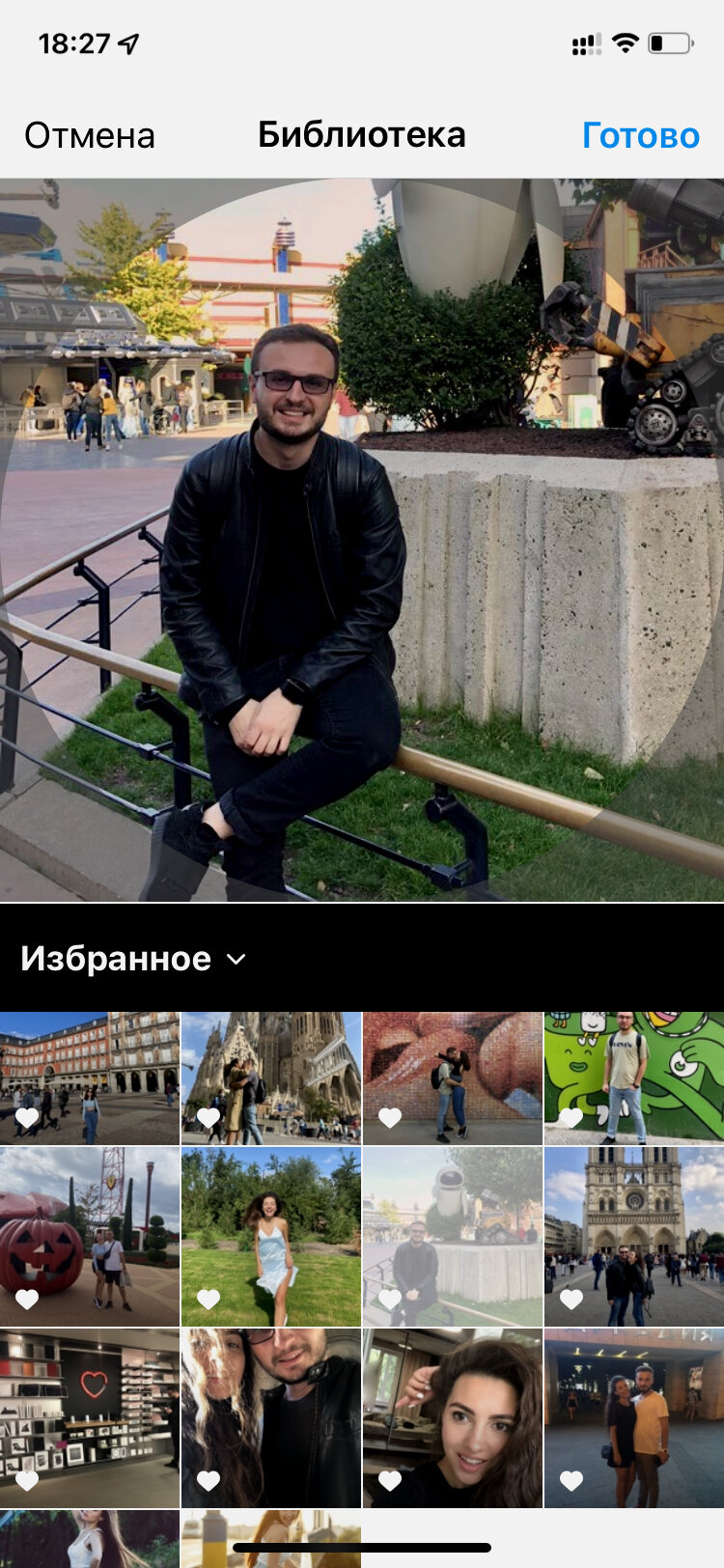This screenshot has height=1568, width=724.
Task: Select the red plaza building photo
Action: [x=90, y=1078]
